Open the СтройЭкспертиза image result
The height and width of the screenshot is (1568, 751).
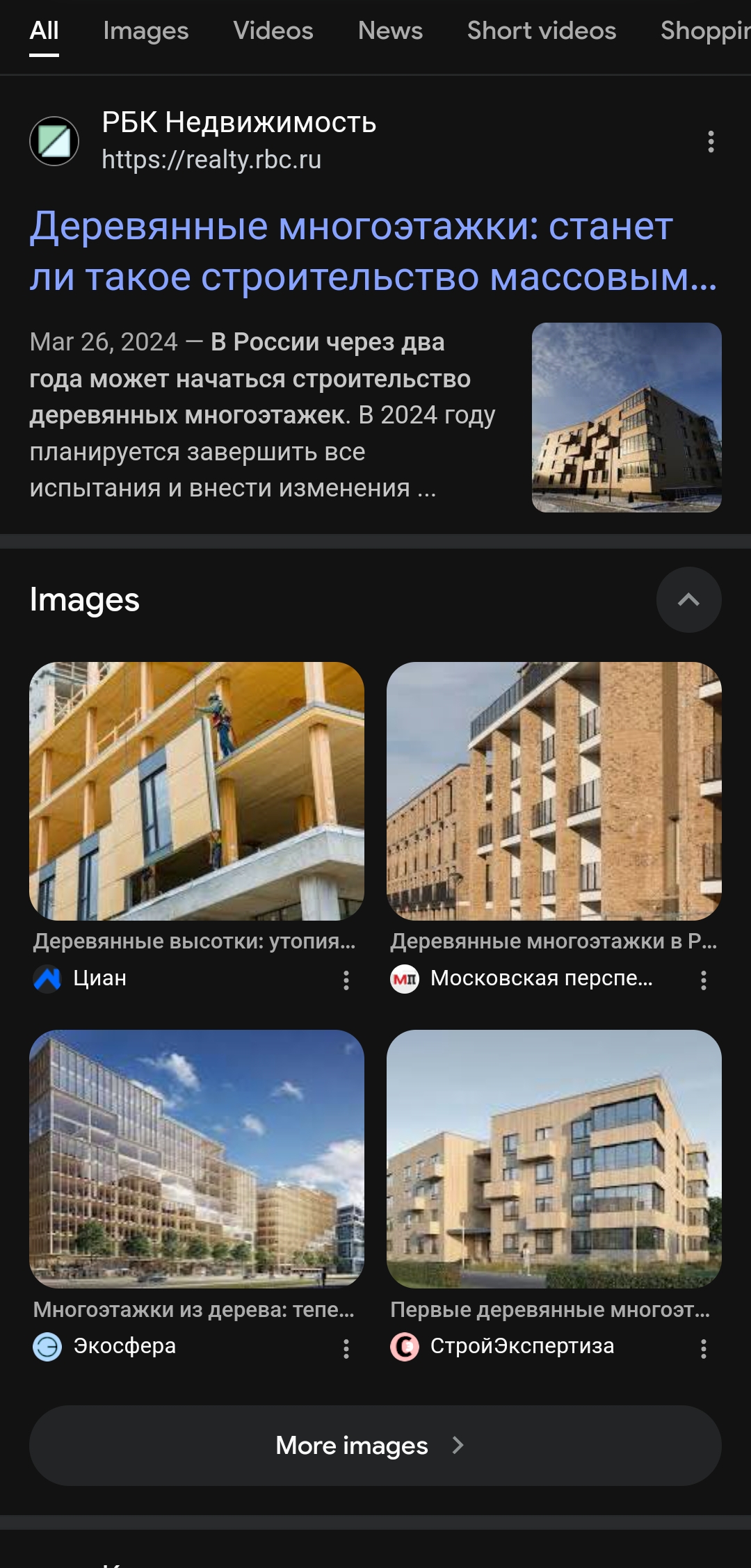pos(554,1158)
